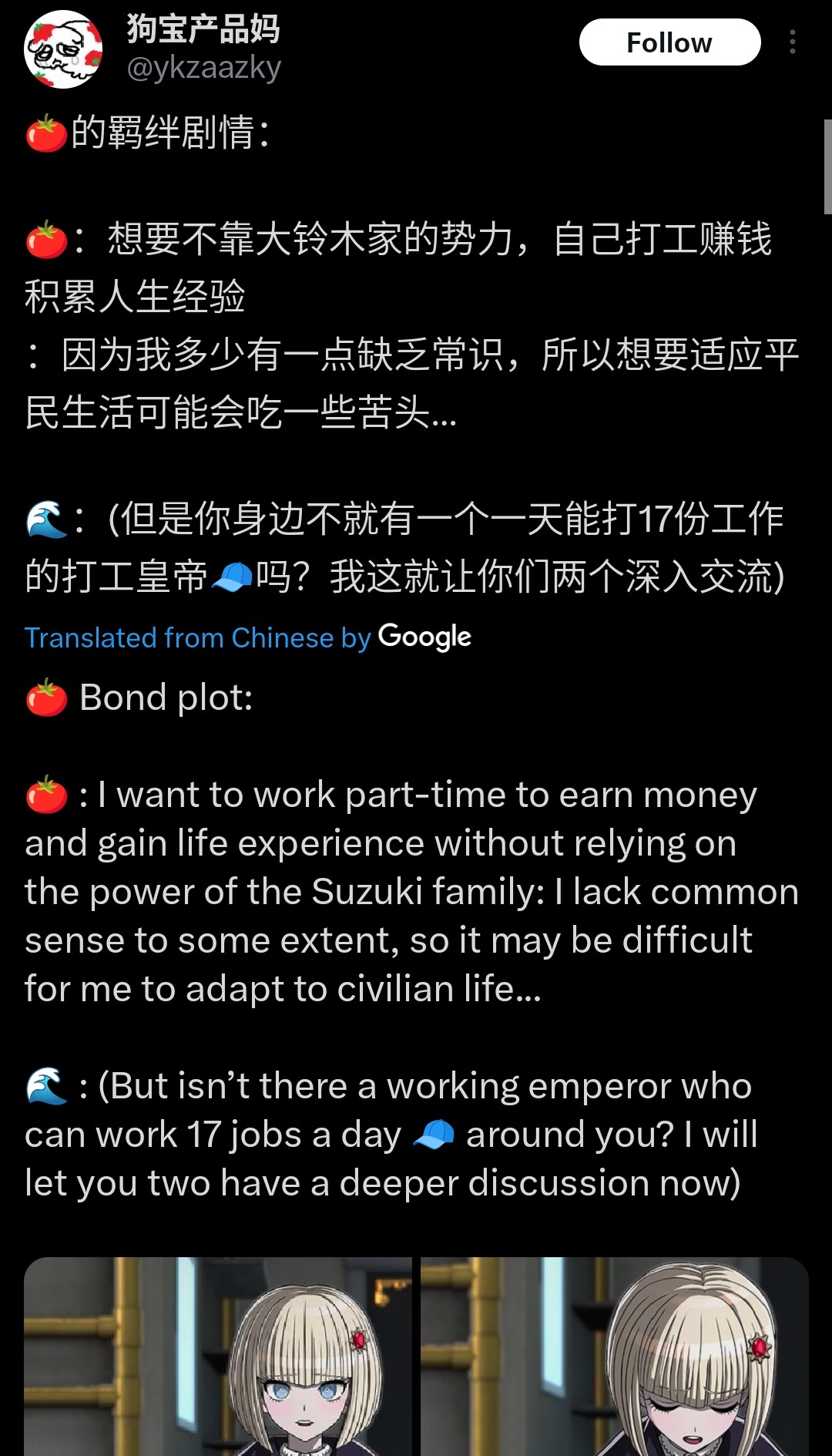The height and width of the screenshot is (1456, 832).
Task: Tap the "Translated from Chinese by Google" link
Action: pyautogui.click(x=247, y=638)
